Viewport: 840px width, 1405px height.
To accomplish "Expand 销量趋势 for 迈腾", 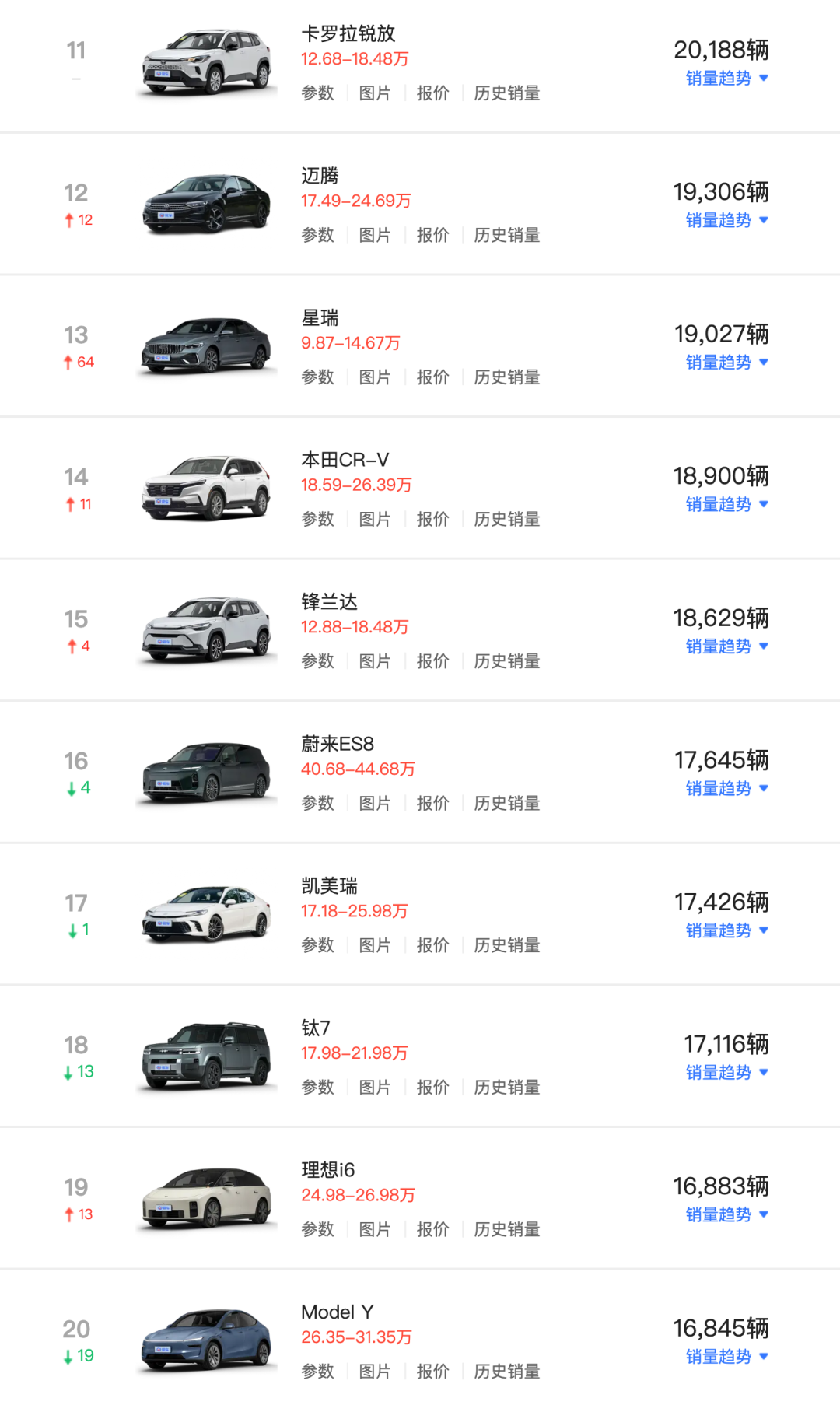I will point(726,221).
